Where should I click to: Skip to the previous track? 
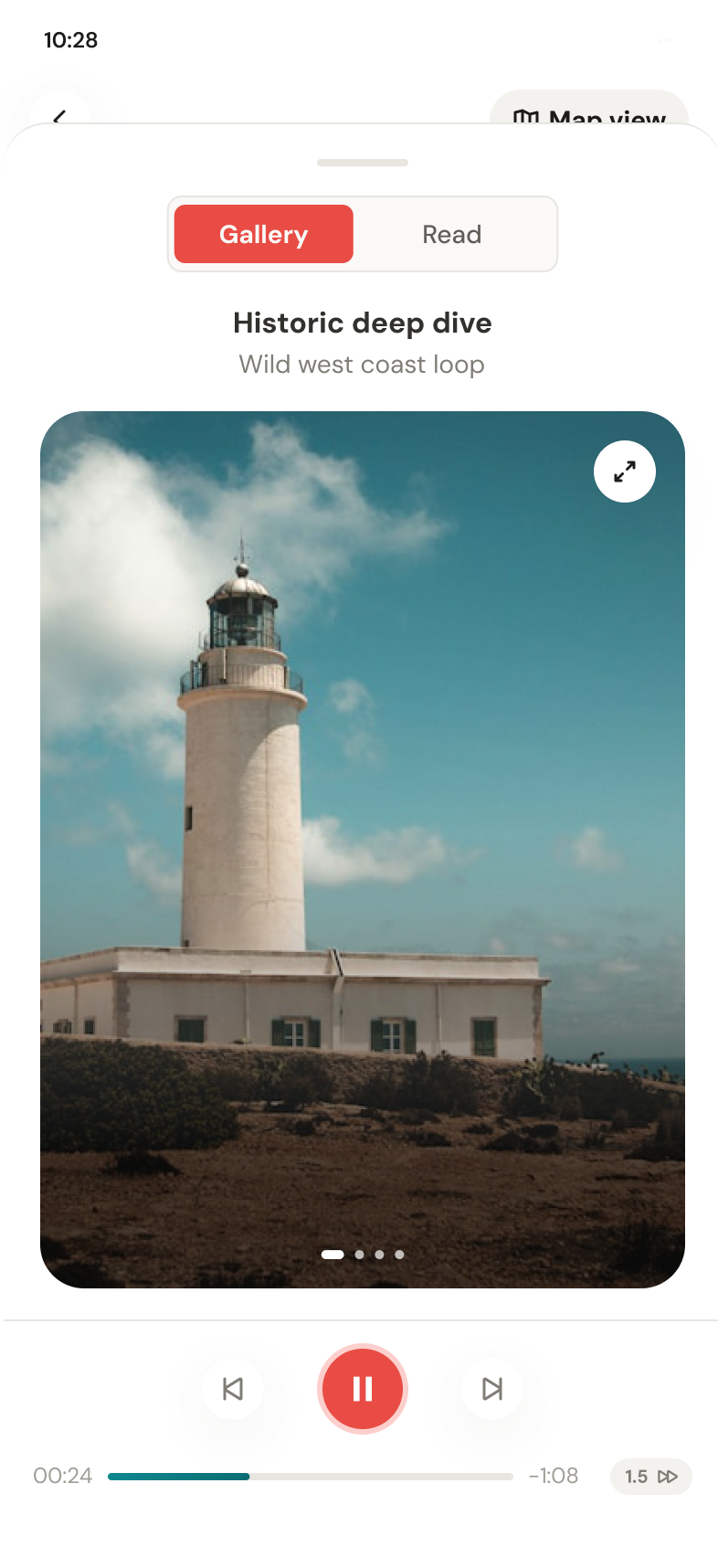233,1389
